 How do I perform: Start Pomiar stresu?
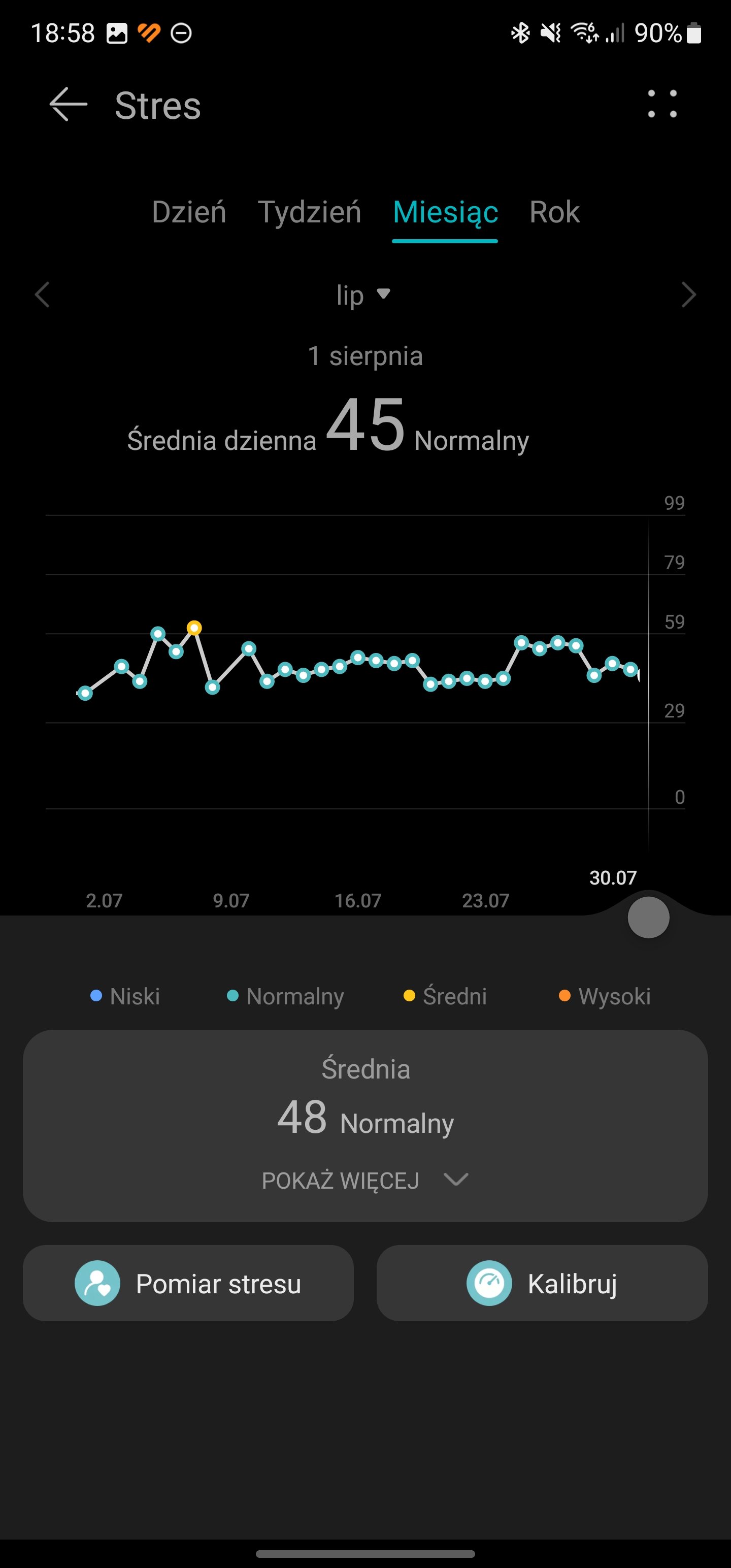[x=188, y=1283]
